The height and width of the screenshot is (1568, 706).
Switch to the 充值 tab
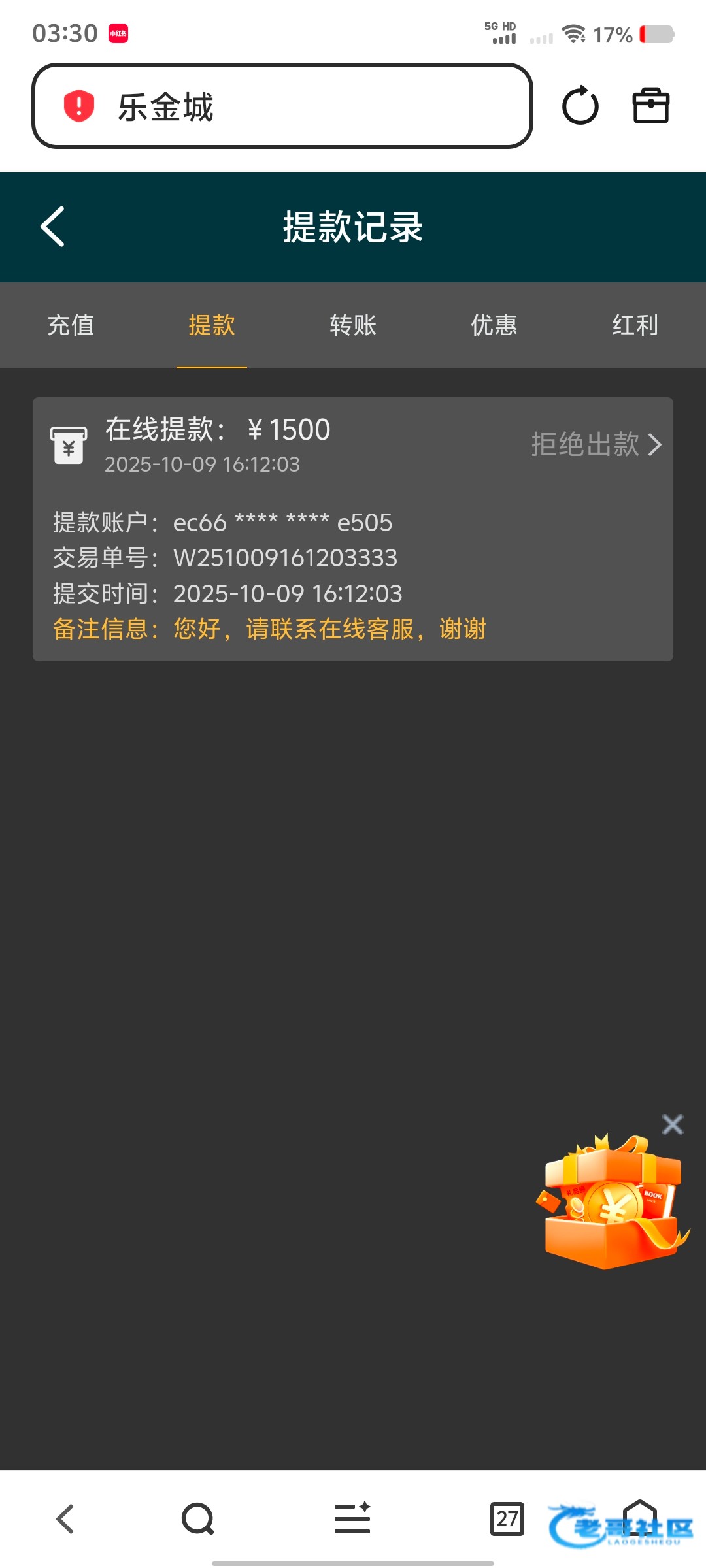tap(71, 325)
